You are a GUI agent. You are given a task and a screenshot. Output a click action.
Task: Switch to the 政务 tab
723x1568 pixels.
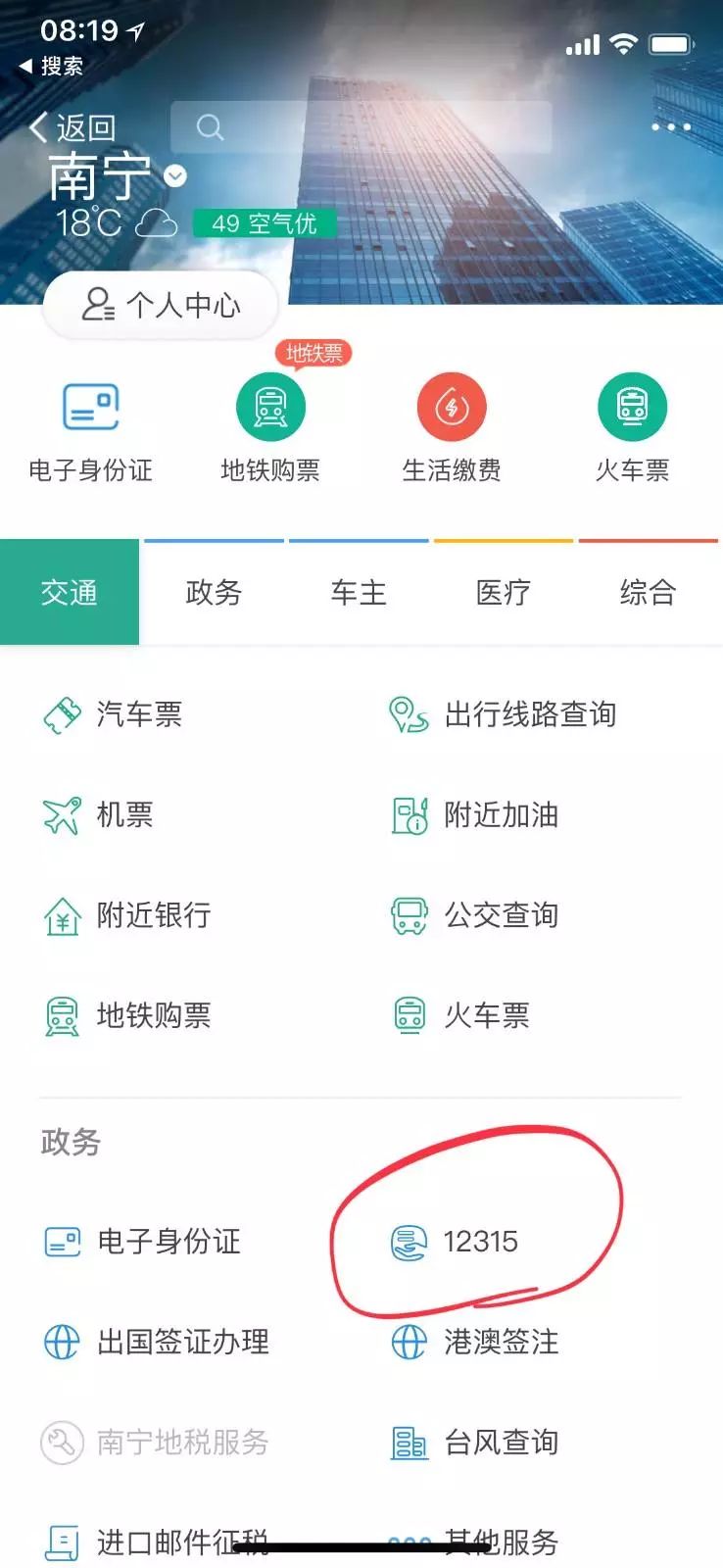214,592
